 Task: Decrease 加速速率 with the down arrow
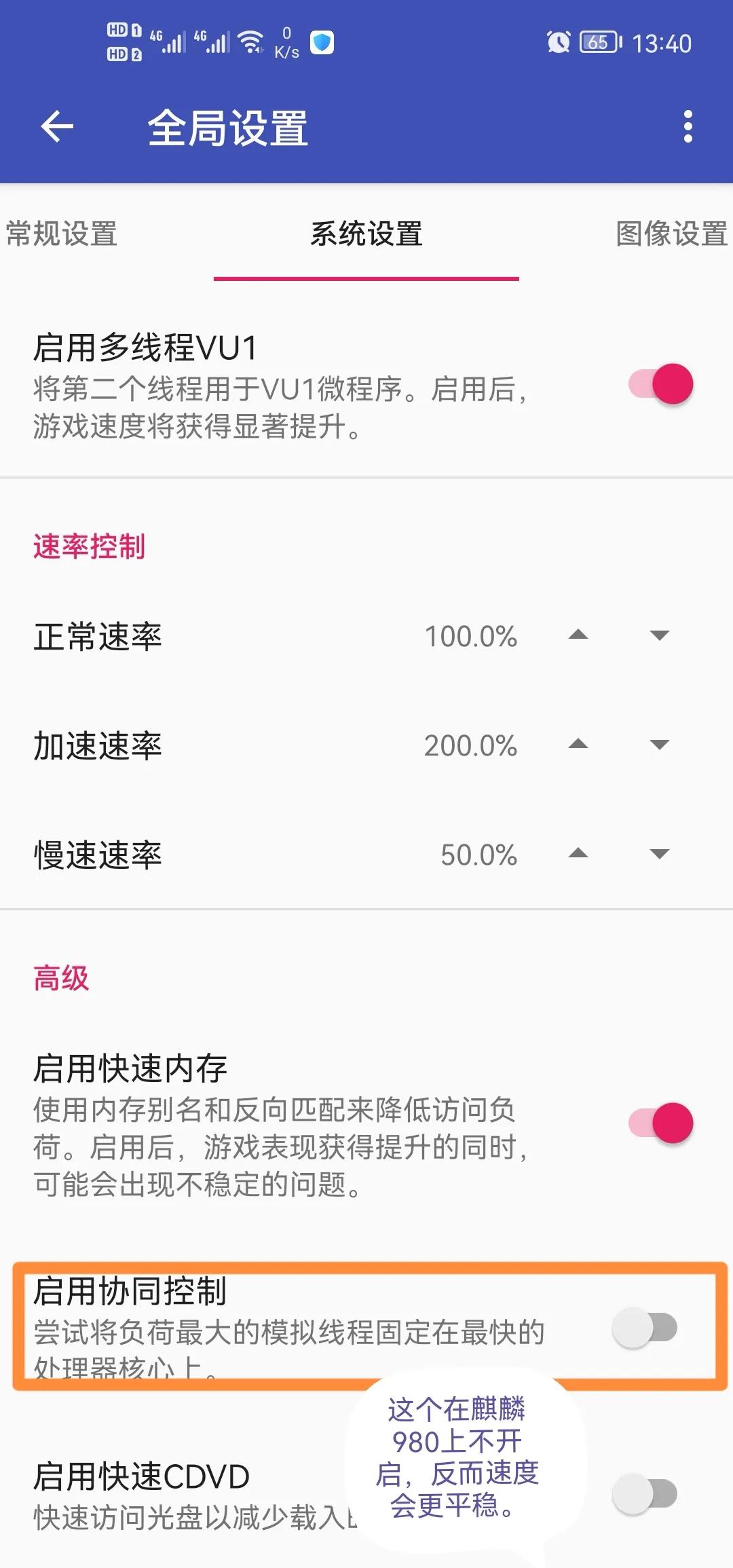(x=659, y=745)
